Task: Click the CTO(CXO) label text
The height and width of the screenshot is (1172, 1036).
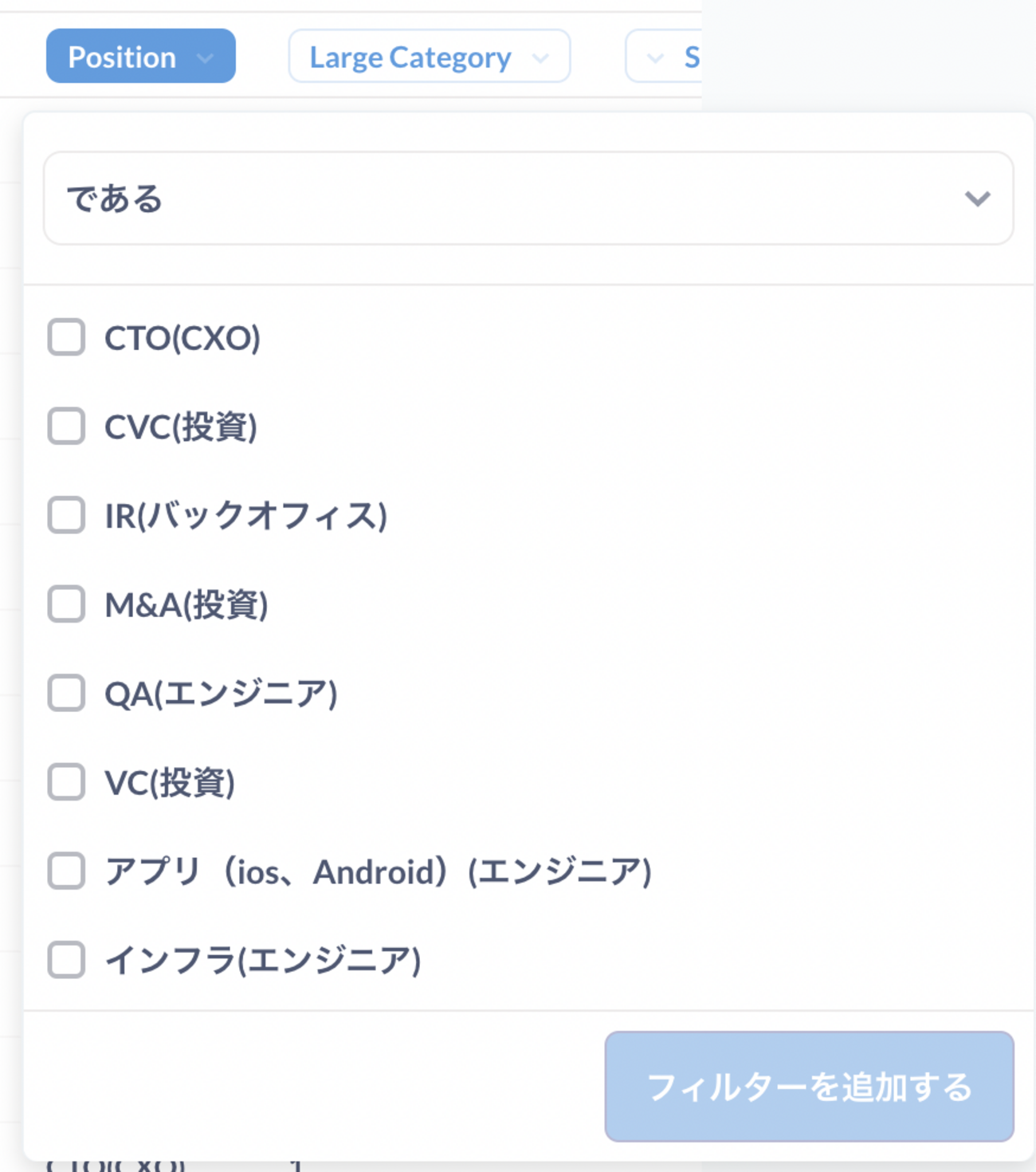Action: (x=182, y=337)
